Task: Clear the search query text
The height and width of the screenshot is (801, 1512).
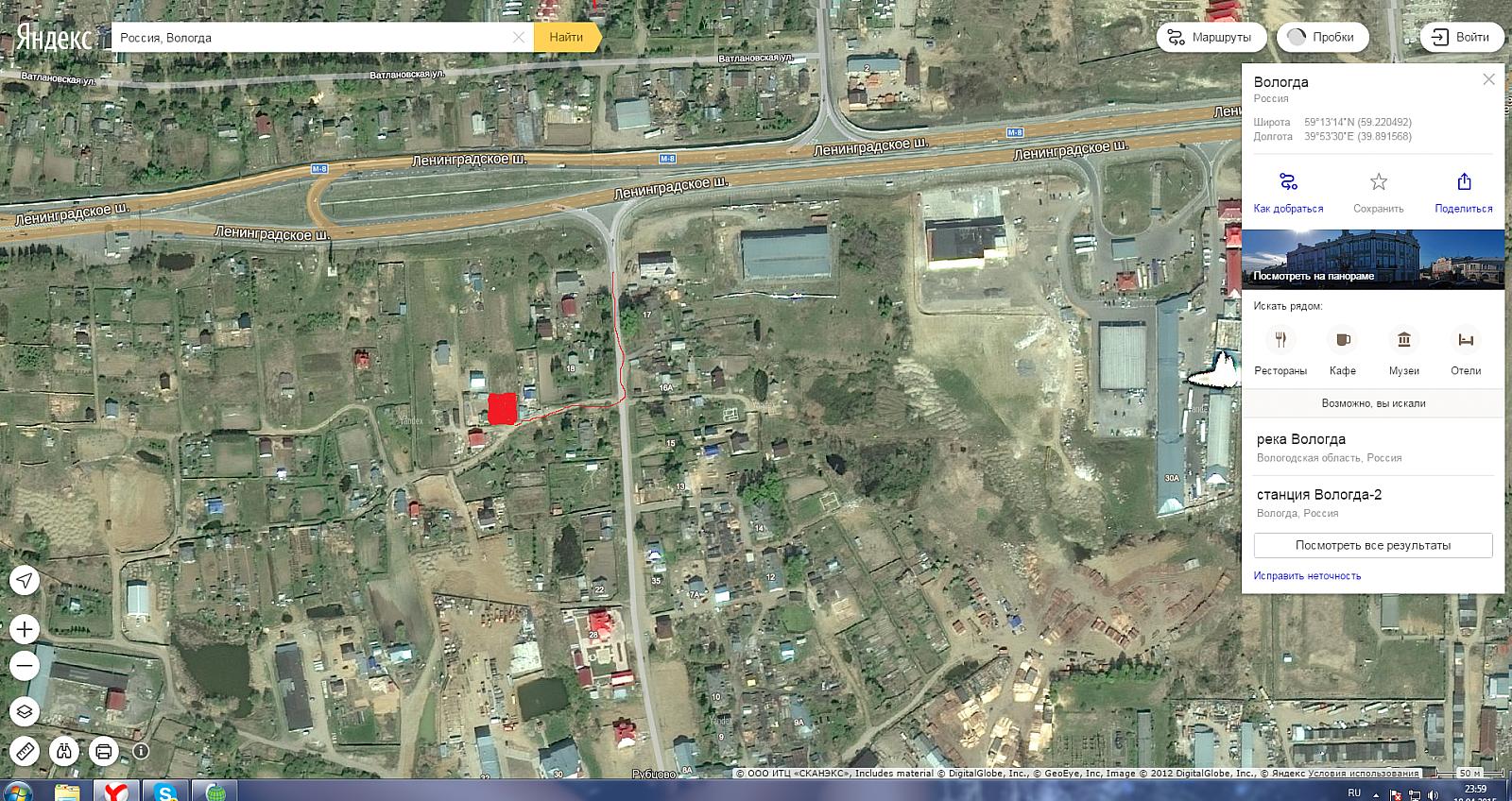Action: (x=518, y=38)
